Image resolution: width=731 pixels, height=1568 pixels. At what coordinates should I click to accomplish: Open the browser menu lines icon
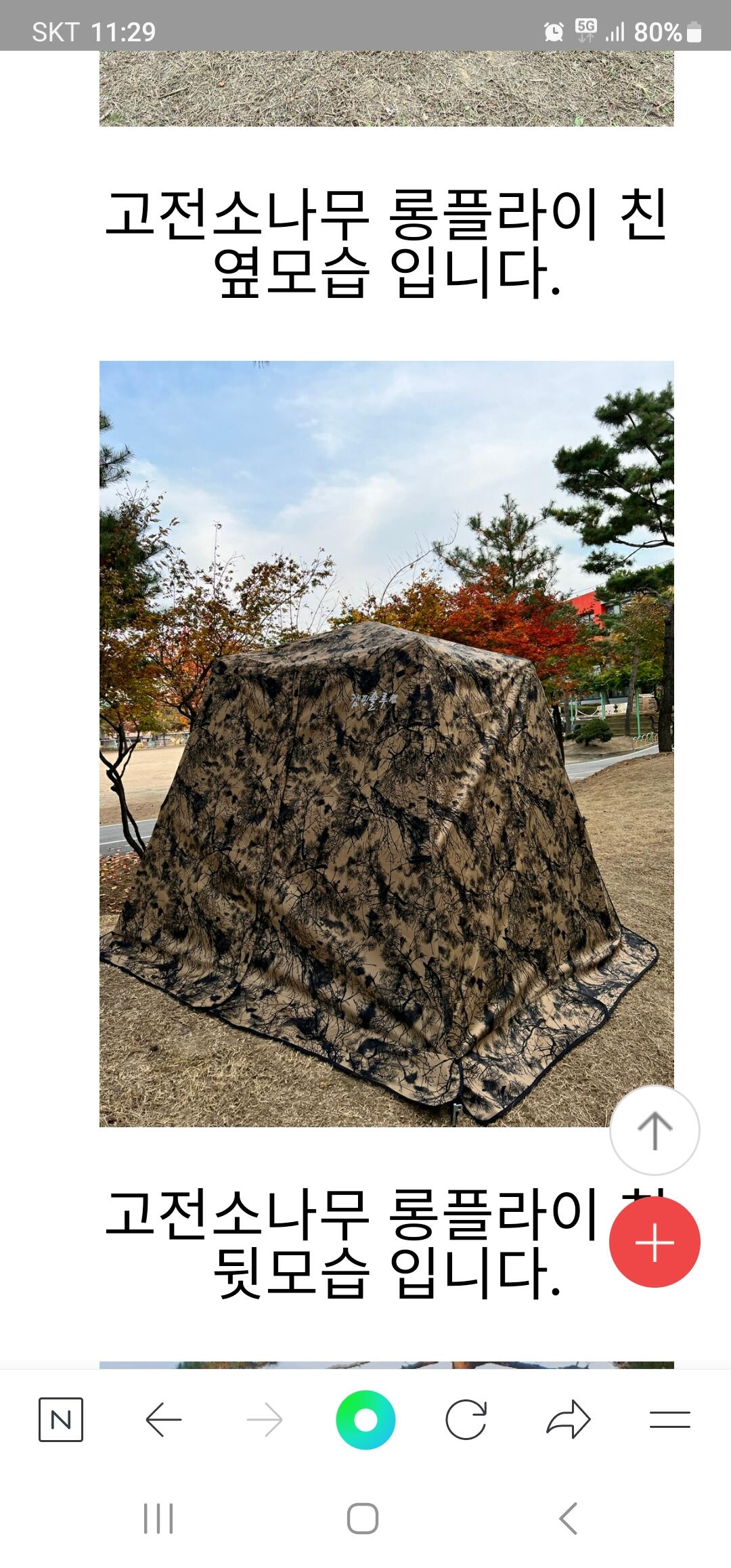[x=669, y=1419]
